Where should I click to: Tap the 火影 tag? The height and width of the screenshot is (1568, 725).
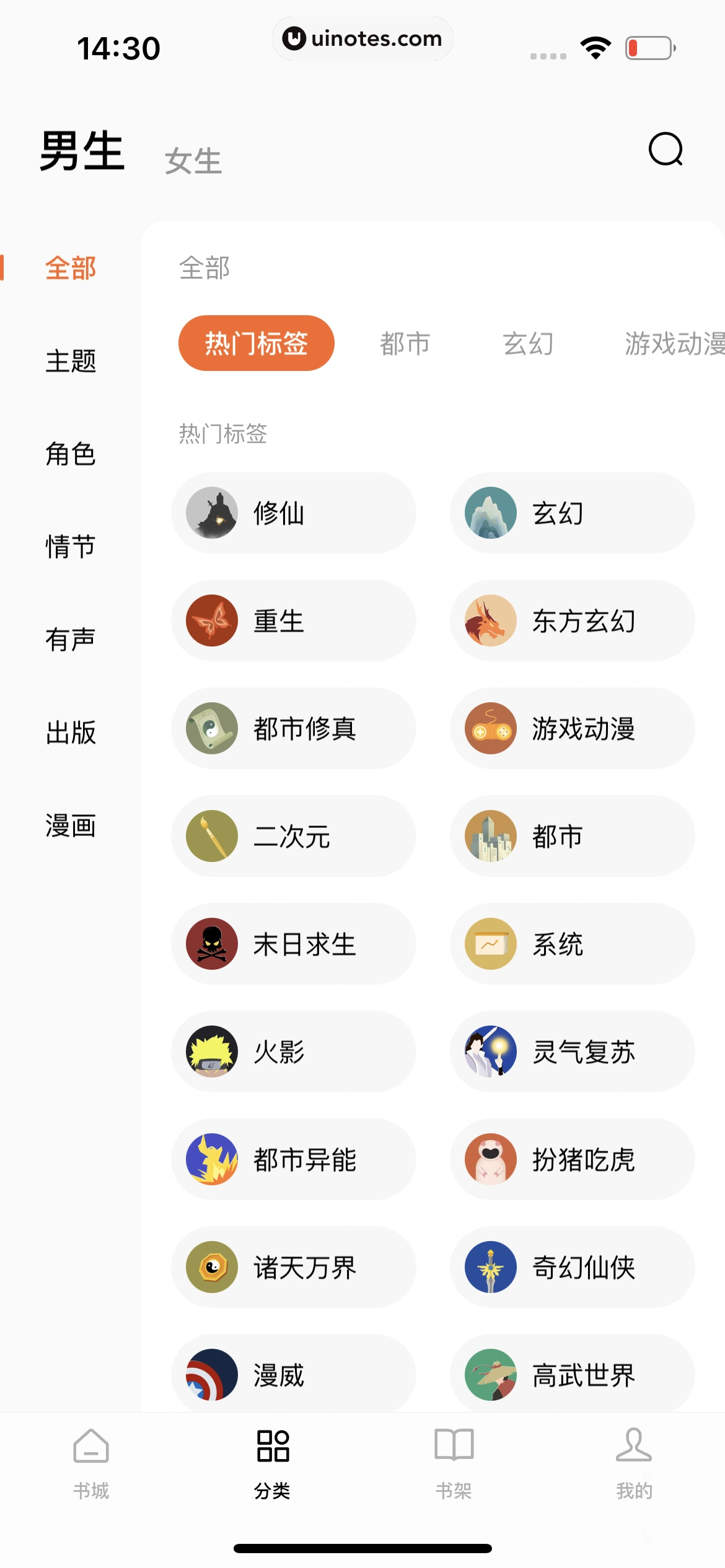point(293,1052)
